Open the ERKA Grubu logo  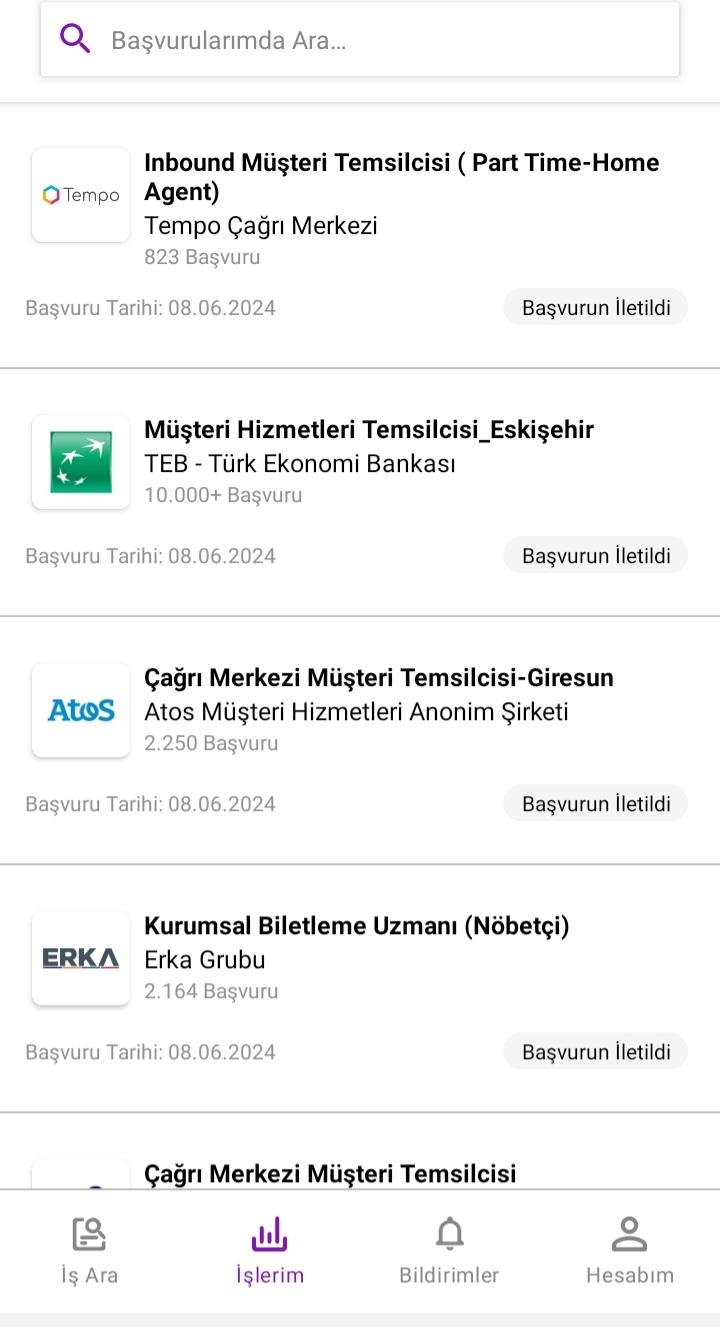[x=80, y=958]
